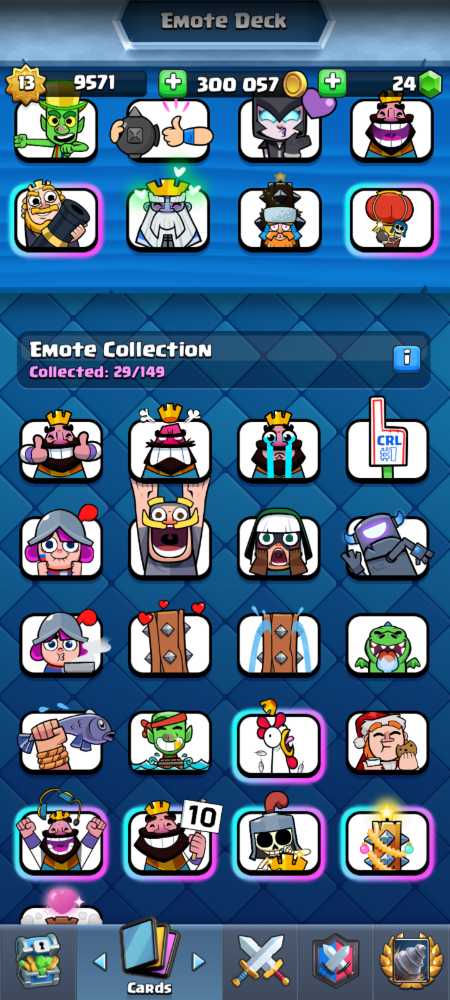This screenshot has width=450, height=1000.
Task: Select the CRL #1 foam finger emote
Action: point(388,442)
